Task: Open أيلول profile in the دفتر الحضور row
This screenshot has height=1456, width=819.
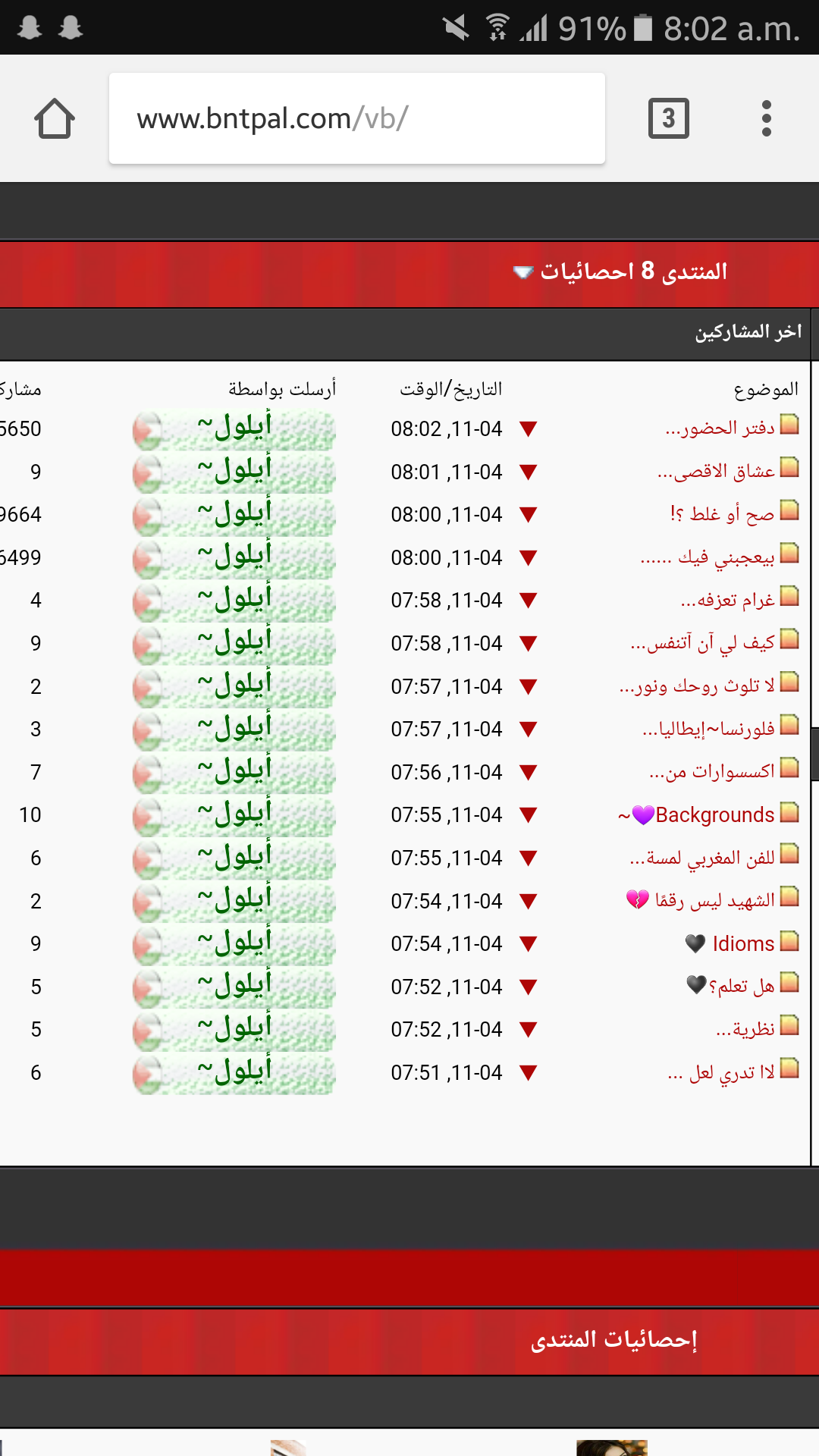Action: [234, 428]
